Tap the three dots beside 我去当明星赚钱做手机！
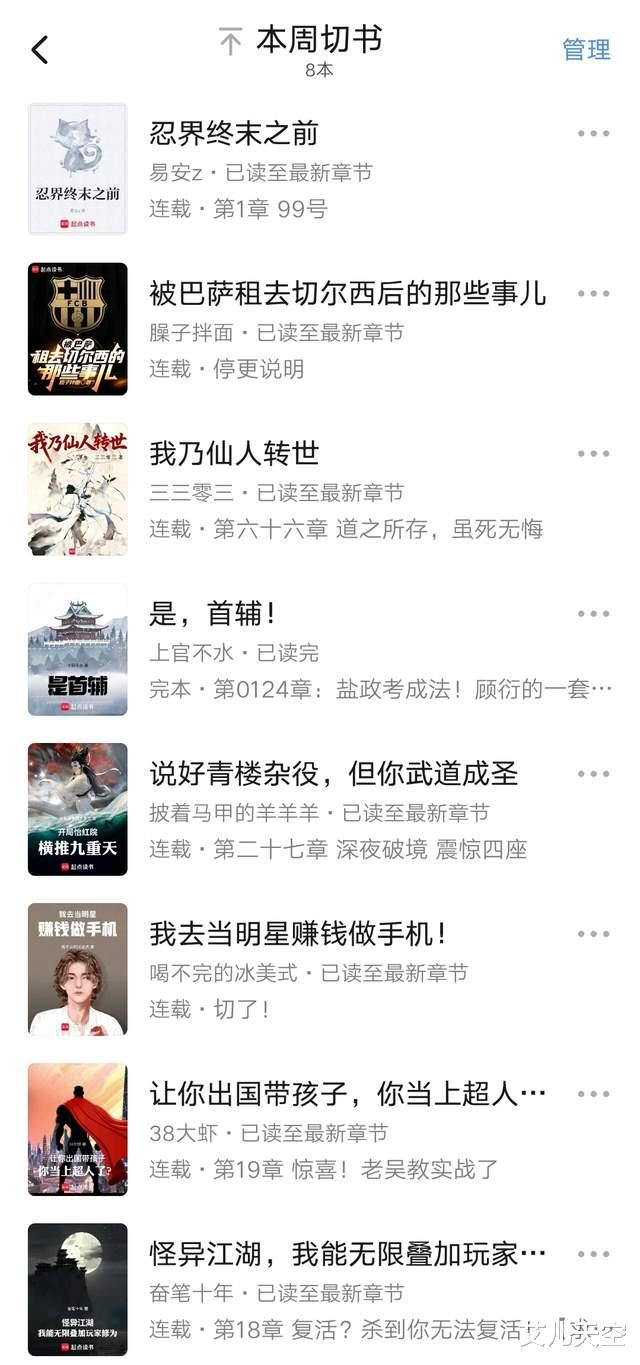The width and height of the screenshot is (640, 1365). click(593, 934)
